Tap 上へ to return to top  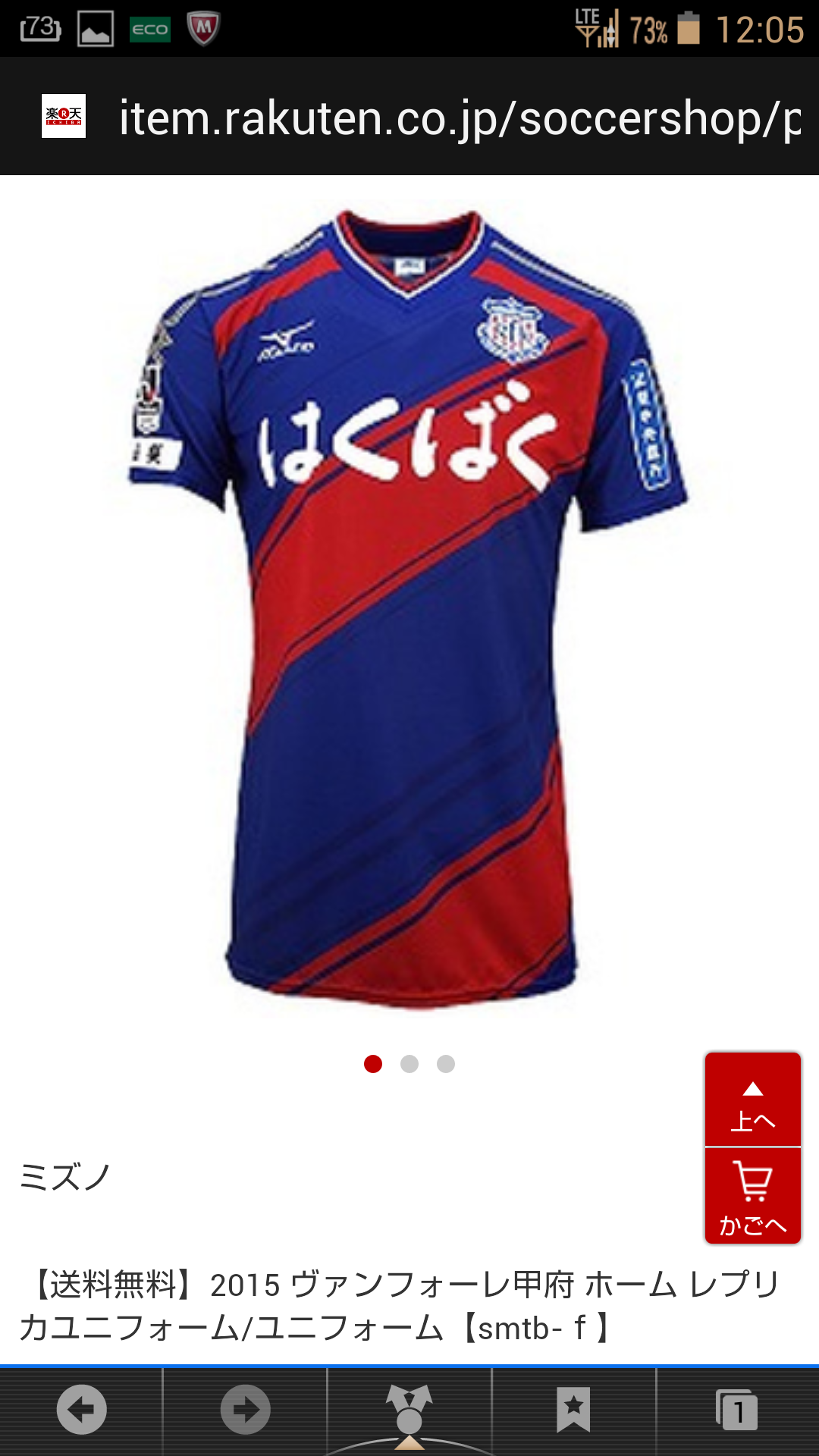tap(752, 1101)
